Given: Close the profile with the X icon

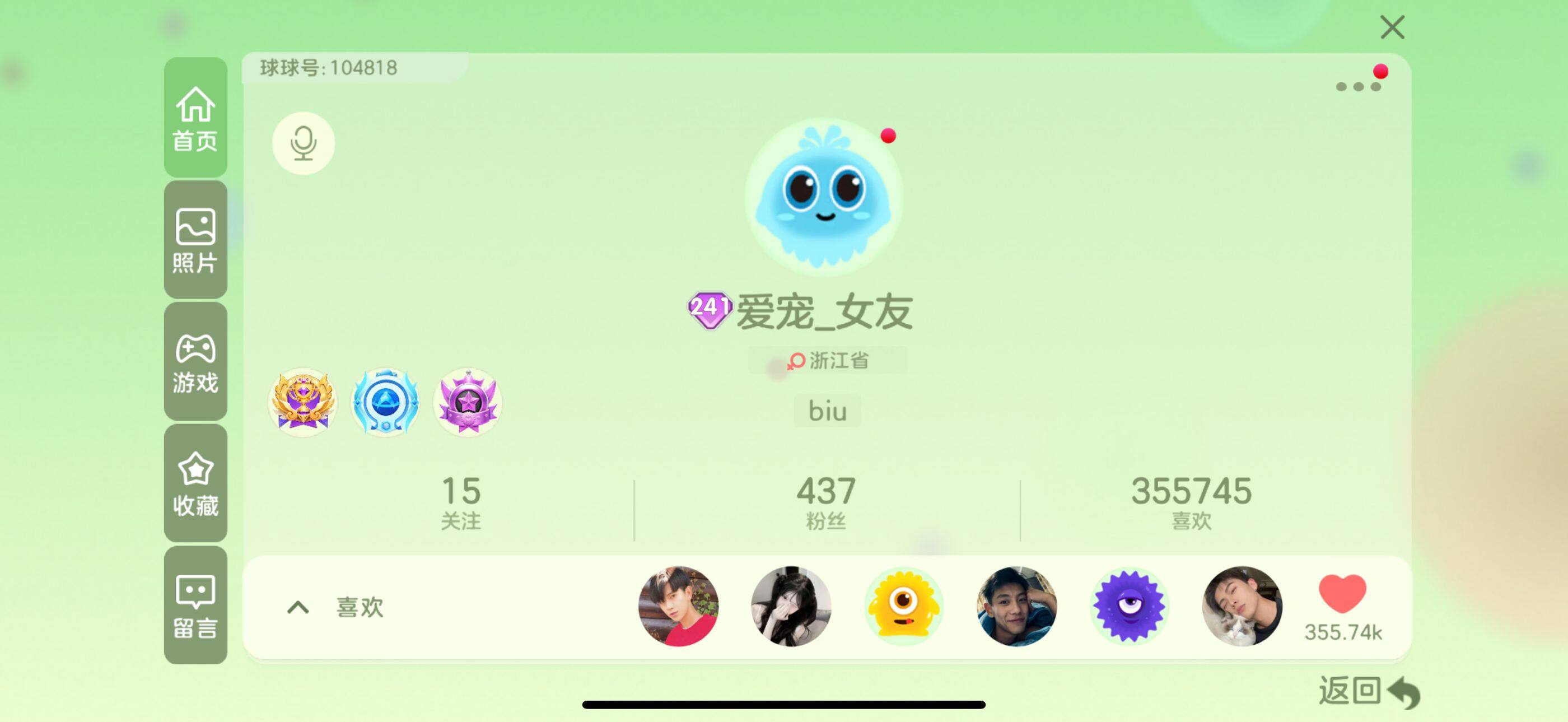Looking at the screenshot, I should click(x=1392, y=28).
